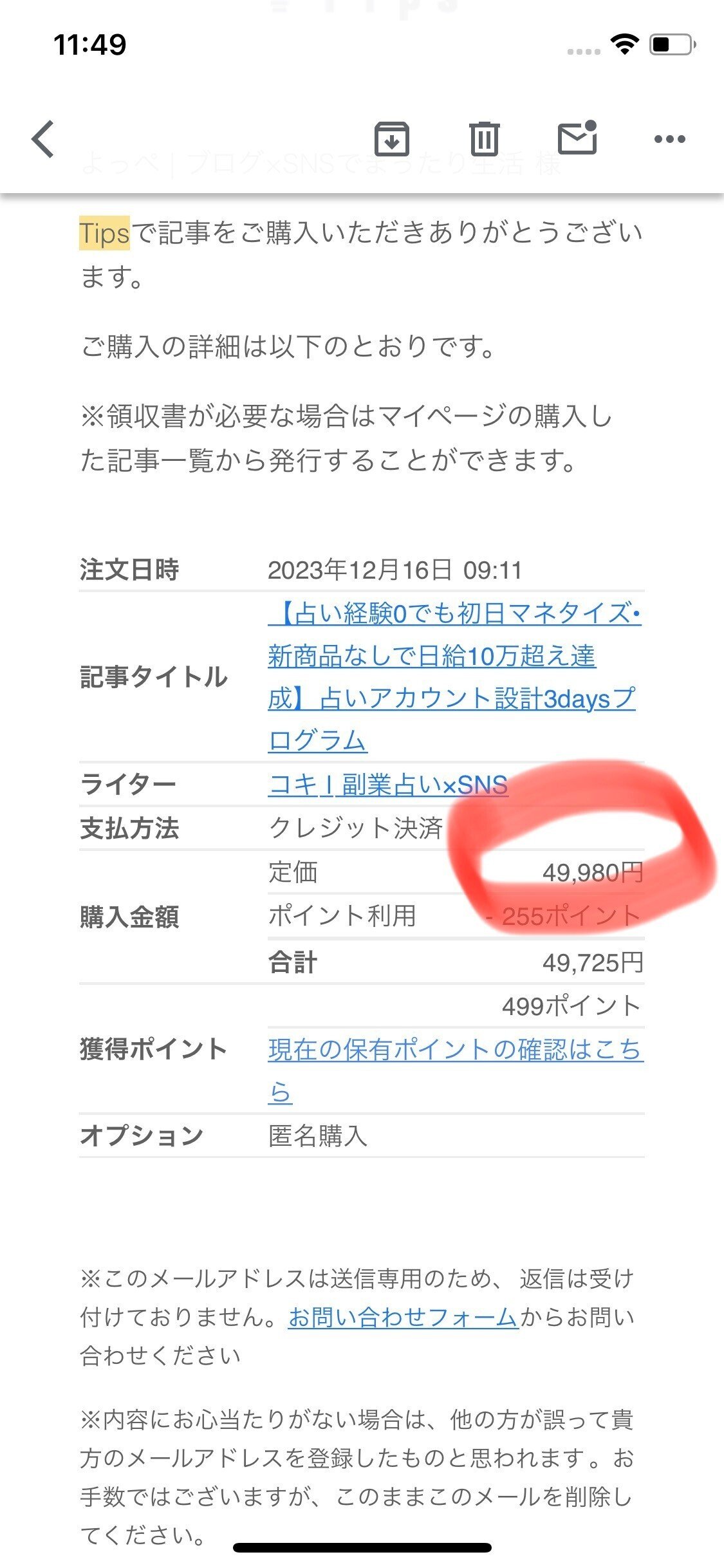The width and height of the screenshot is (724, 1568).
Task: Mark this email as unread
Action: tap(577, 138)
